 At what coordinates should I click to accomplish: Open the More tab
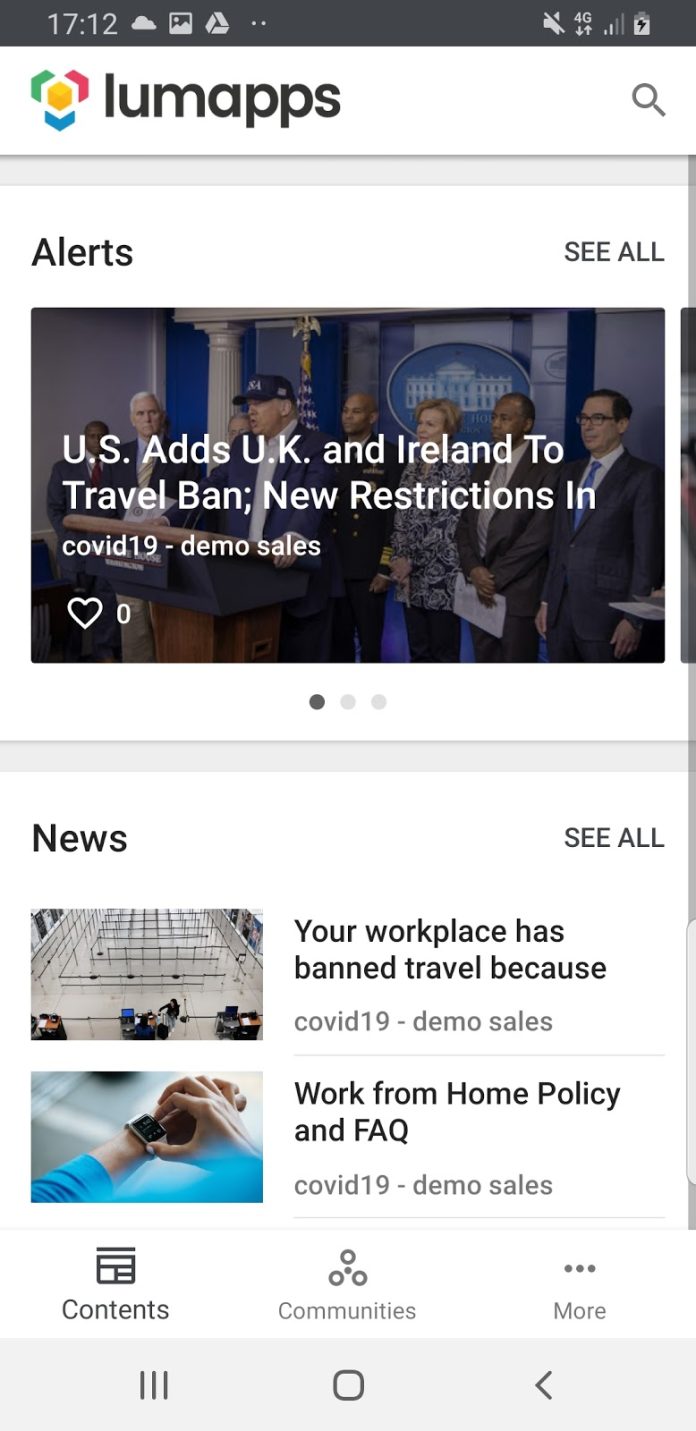580,1285
